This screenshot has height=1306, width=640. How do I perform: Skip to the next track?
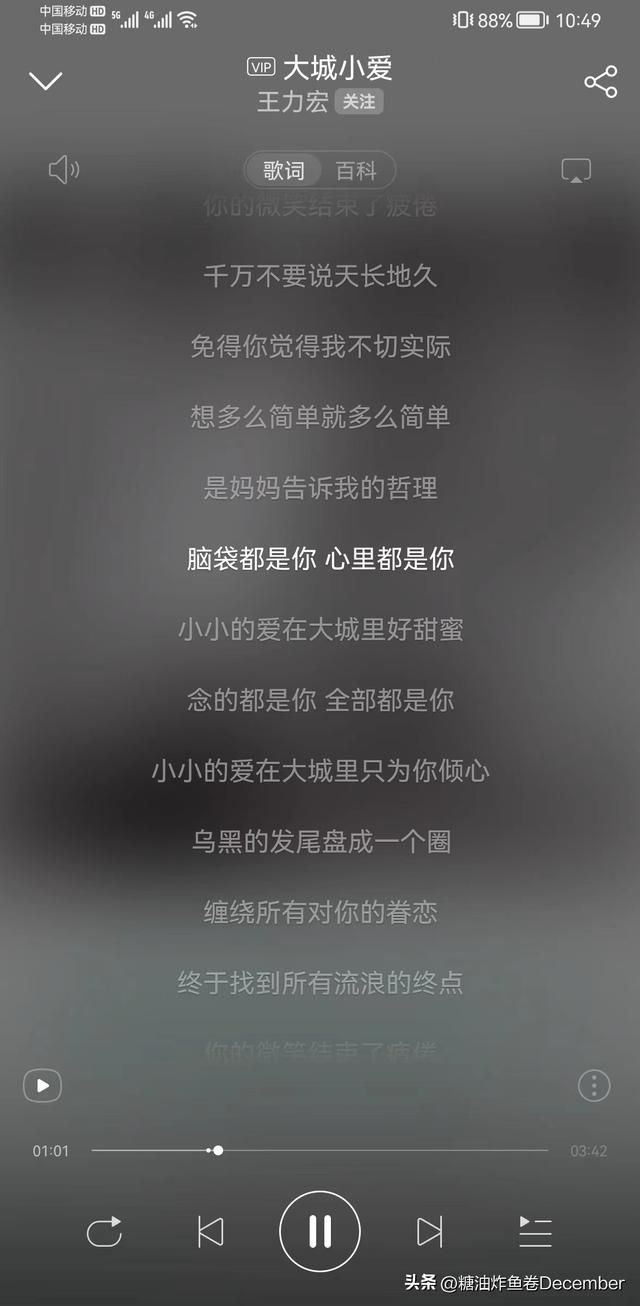coord(430,1231)
